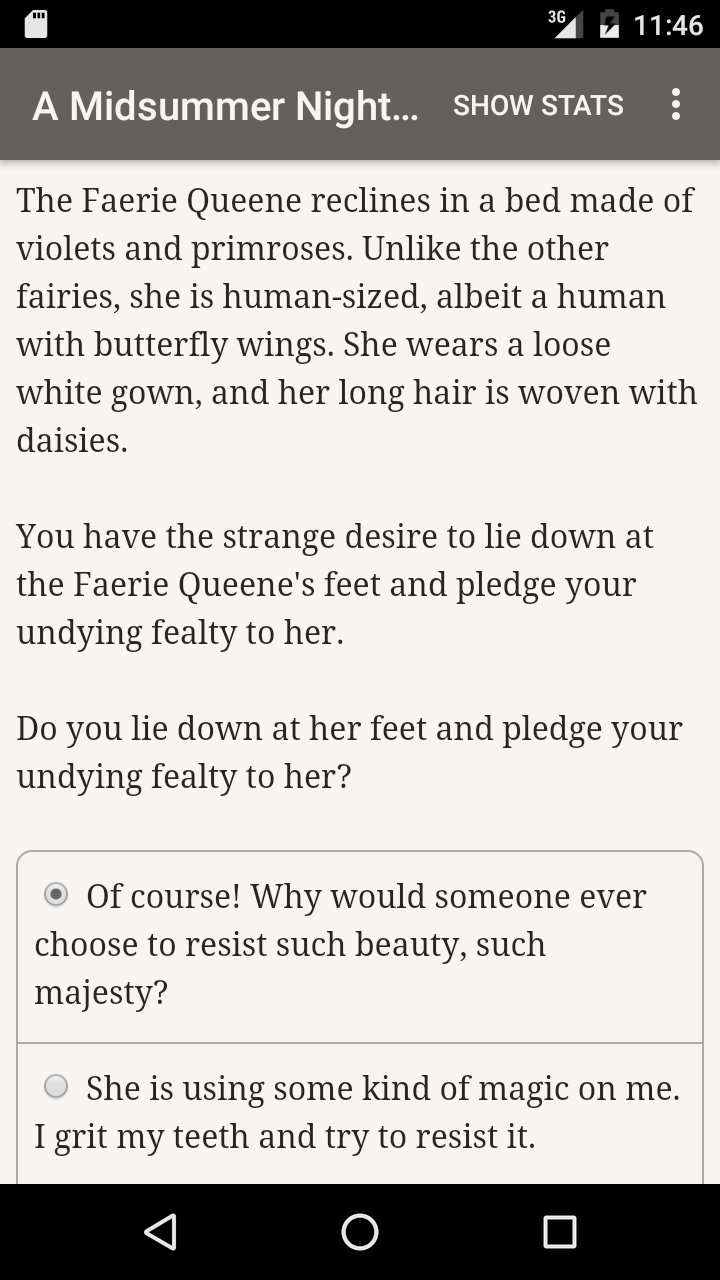This screenshot has height=1280, width=720.
Task: Open the overflow menu
Action: (676, 105)
